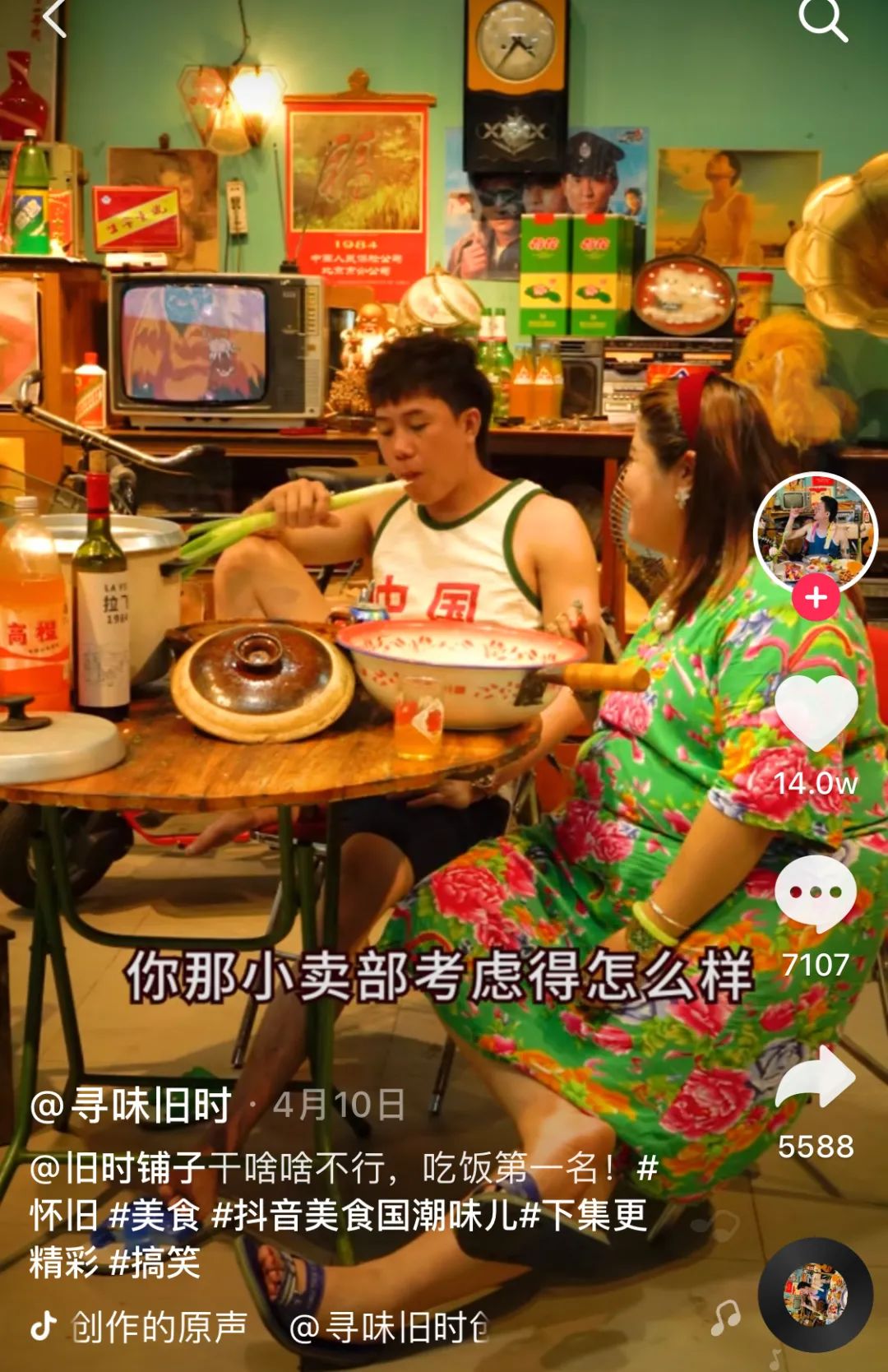The width and height of the screenshot is (888, 1372).
Task: Open the spinning music disc
Action: [x=815, y=1295]
